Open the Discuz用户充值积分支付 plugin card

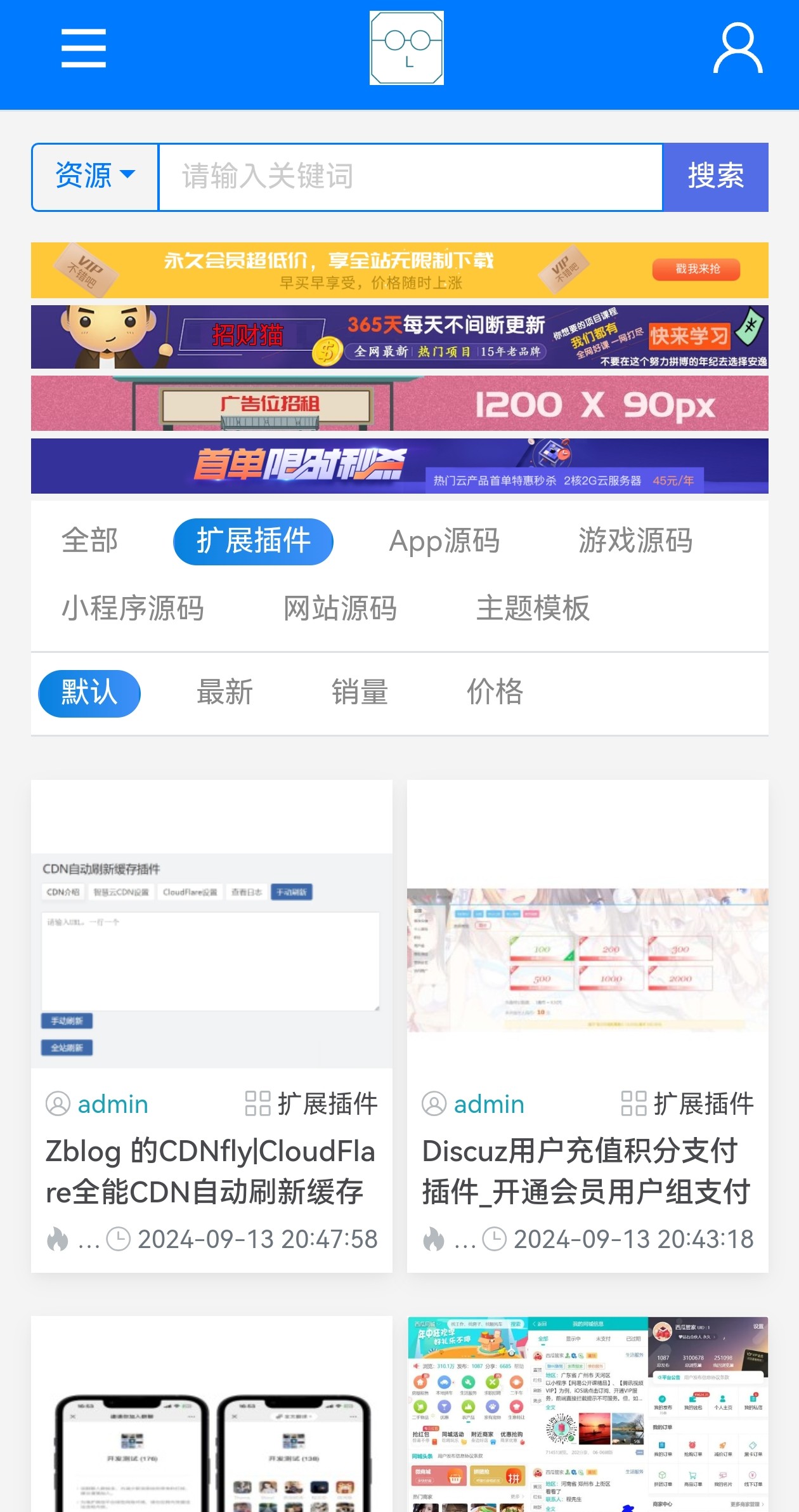coord(587,1171)
